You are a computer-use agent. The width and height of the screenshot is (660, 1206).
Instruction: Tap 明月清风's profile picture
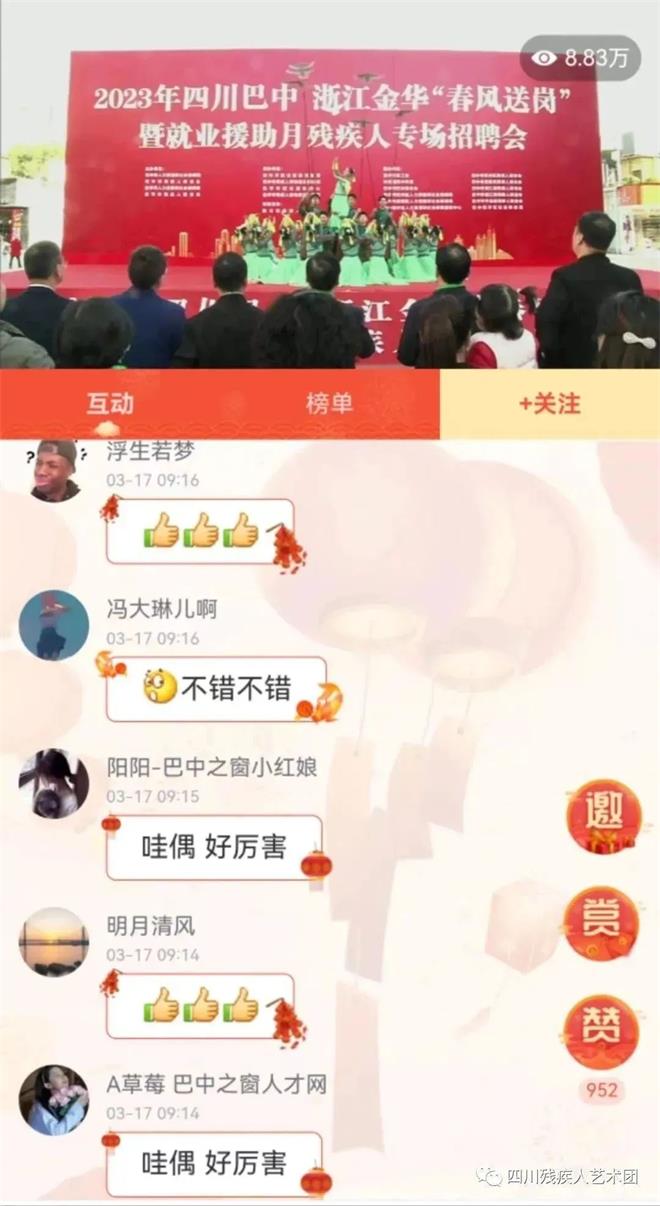54,941
